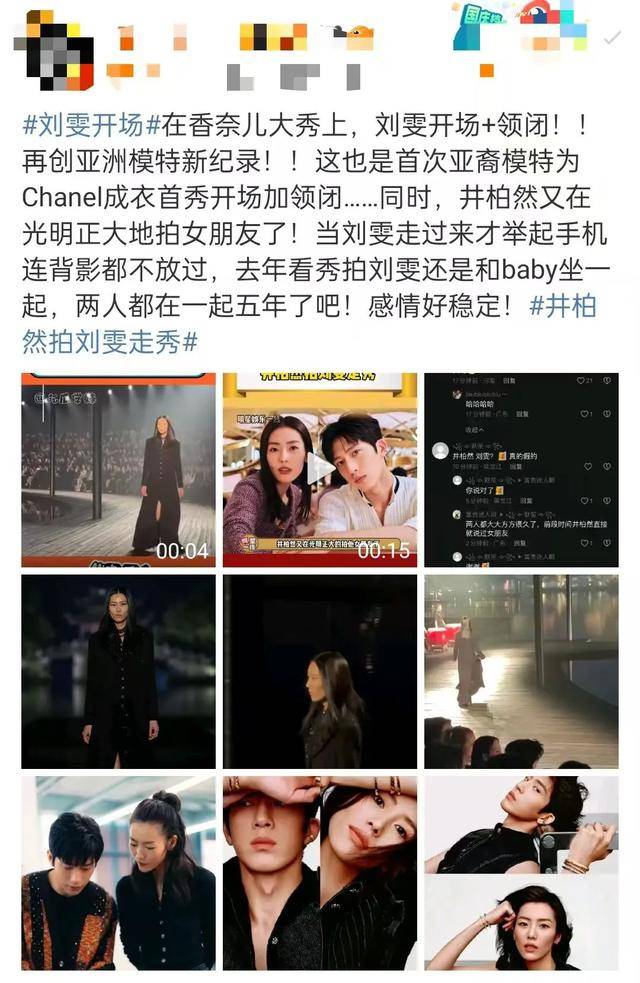The height and width of the screenshot is (983, 640).
Task: Open the dark side-profile runway photo
Action: pyautogui.click(x=320, y=672)
